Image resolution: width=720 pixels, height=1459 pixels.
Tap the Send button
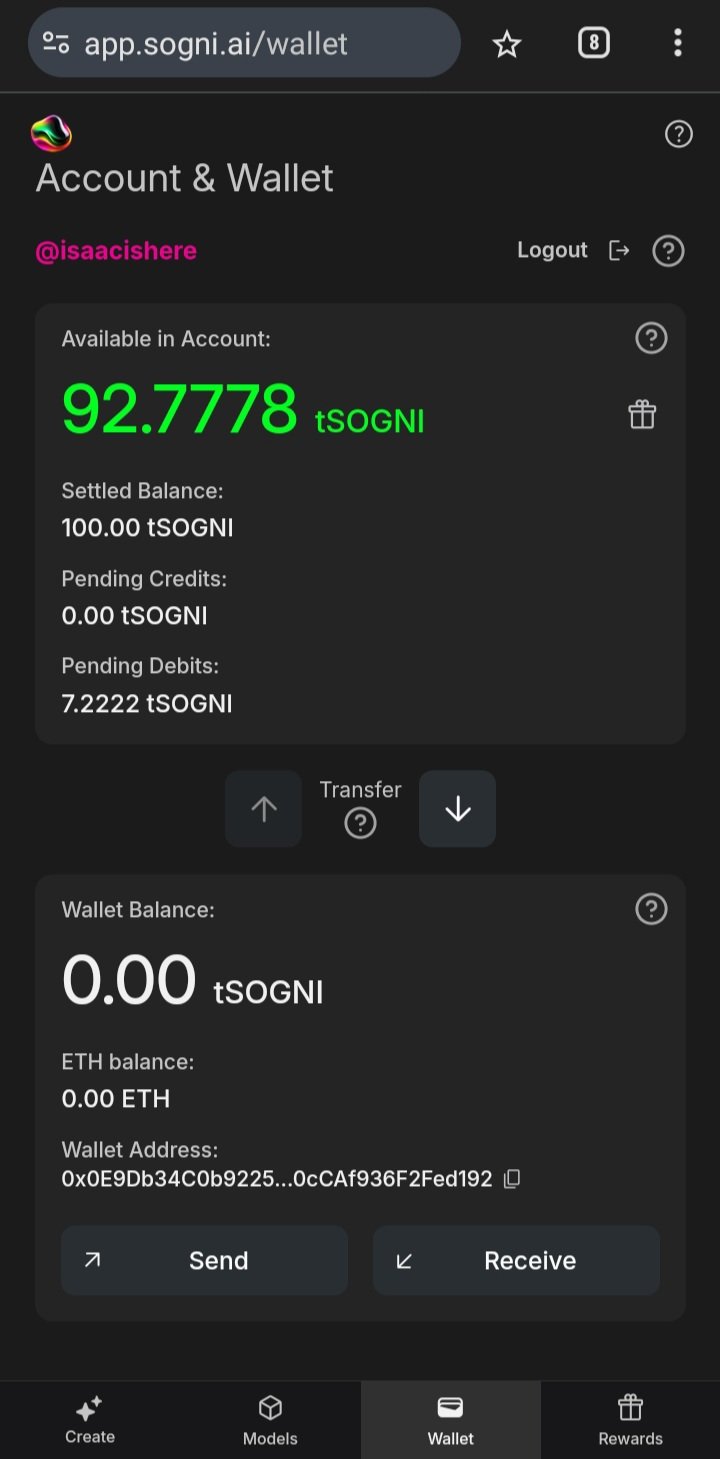(x=204, y=1260)
